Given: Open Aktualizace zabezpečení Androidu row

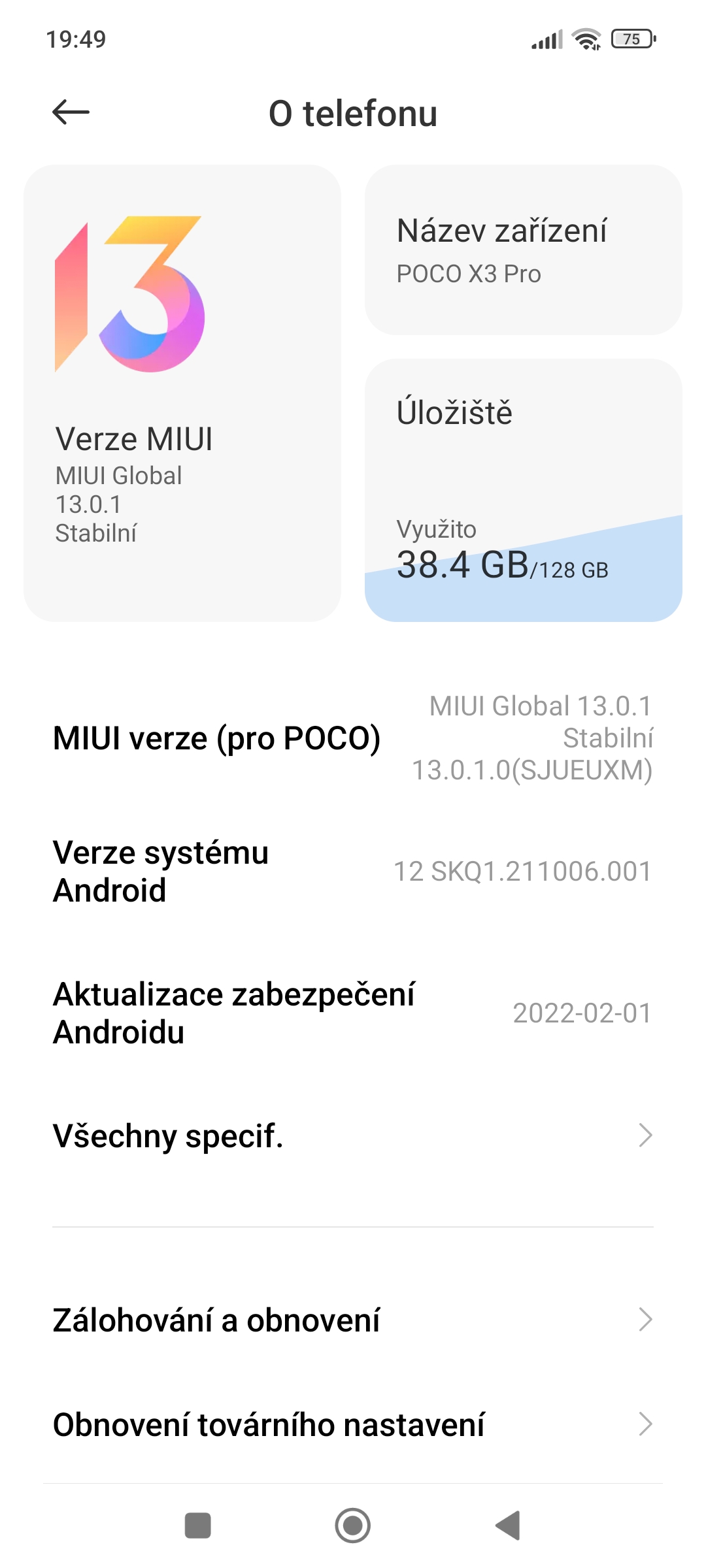Looking at the screenshot, I should click(353, 1013).
